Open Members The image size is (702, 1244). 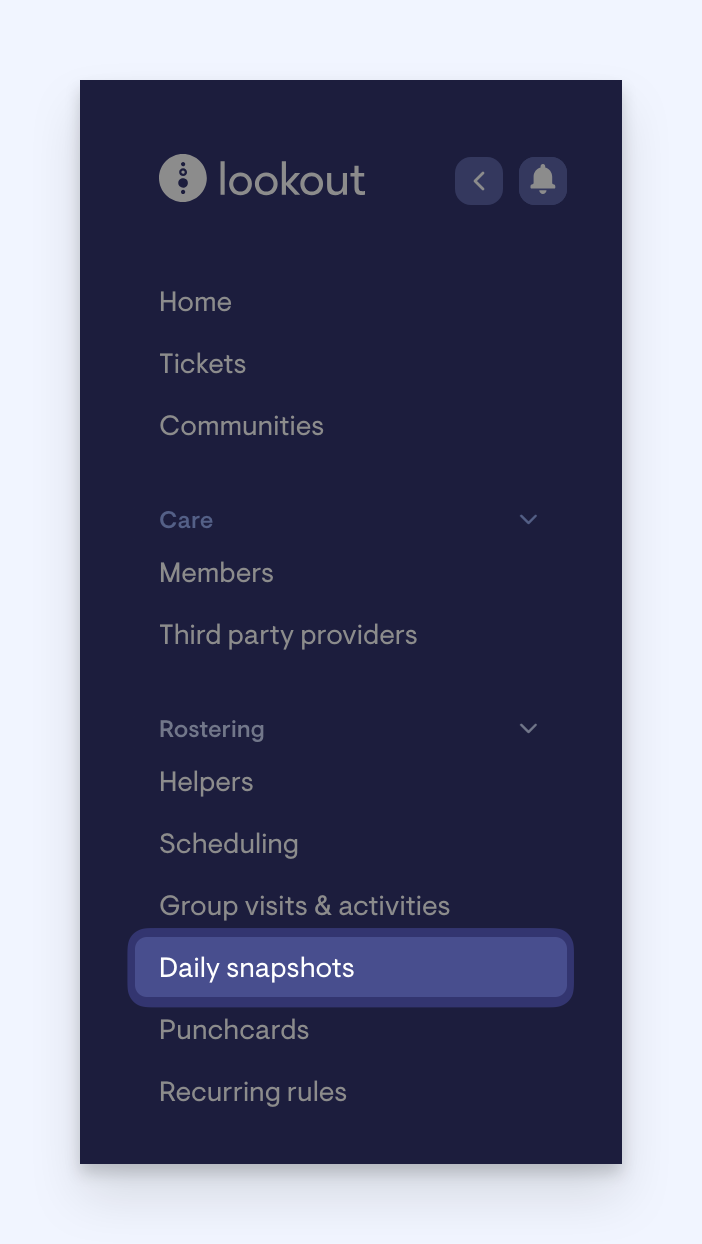tap(216, 573)
